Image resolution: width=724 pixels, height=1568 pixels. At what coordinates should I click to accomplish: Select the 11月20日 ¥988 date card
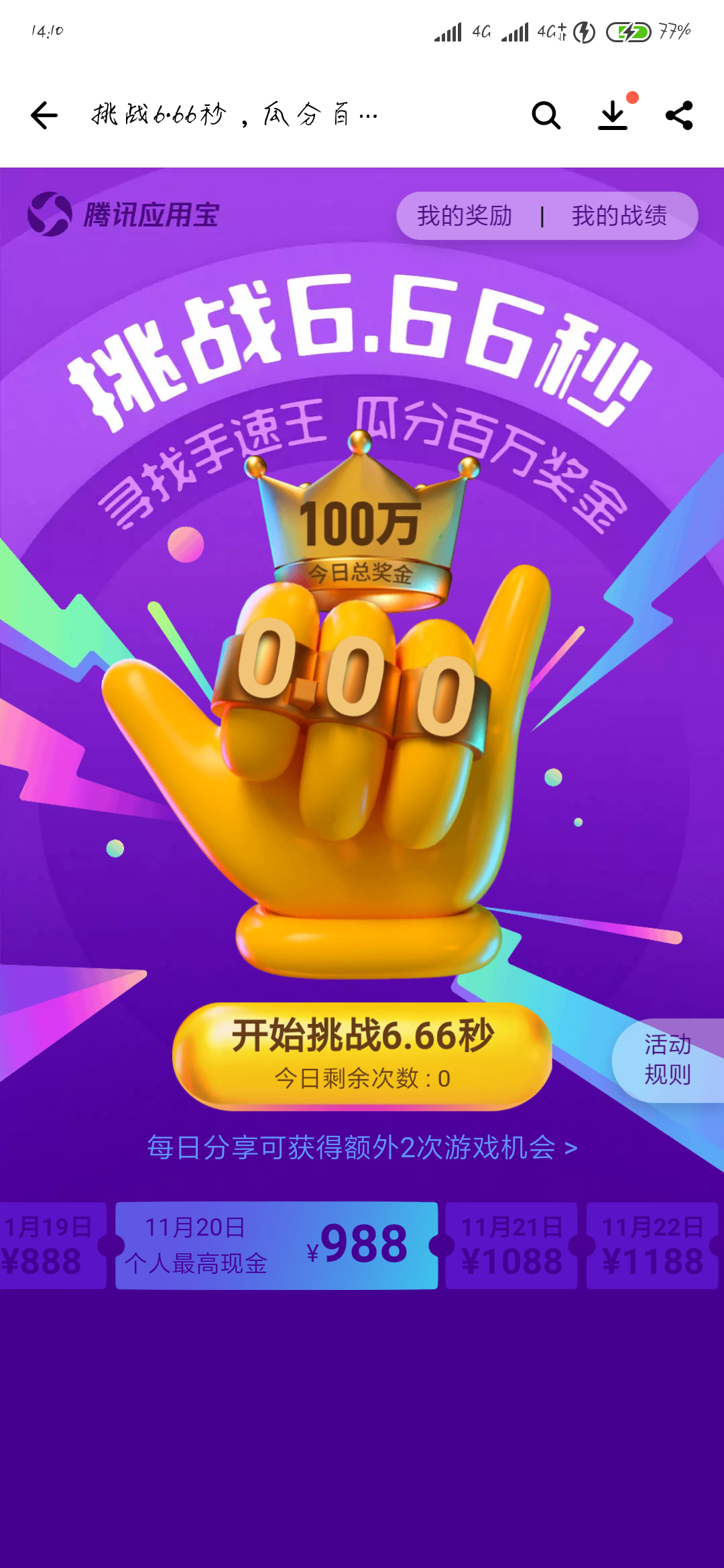pyautogui.click(x=276, y=1246)
